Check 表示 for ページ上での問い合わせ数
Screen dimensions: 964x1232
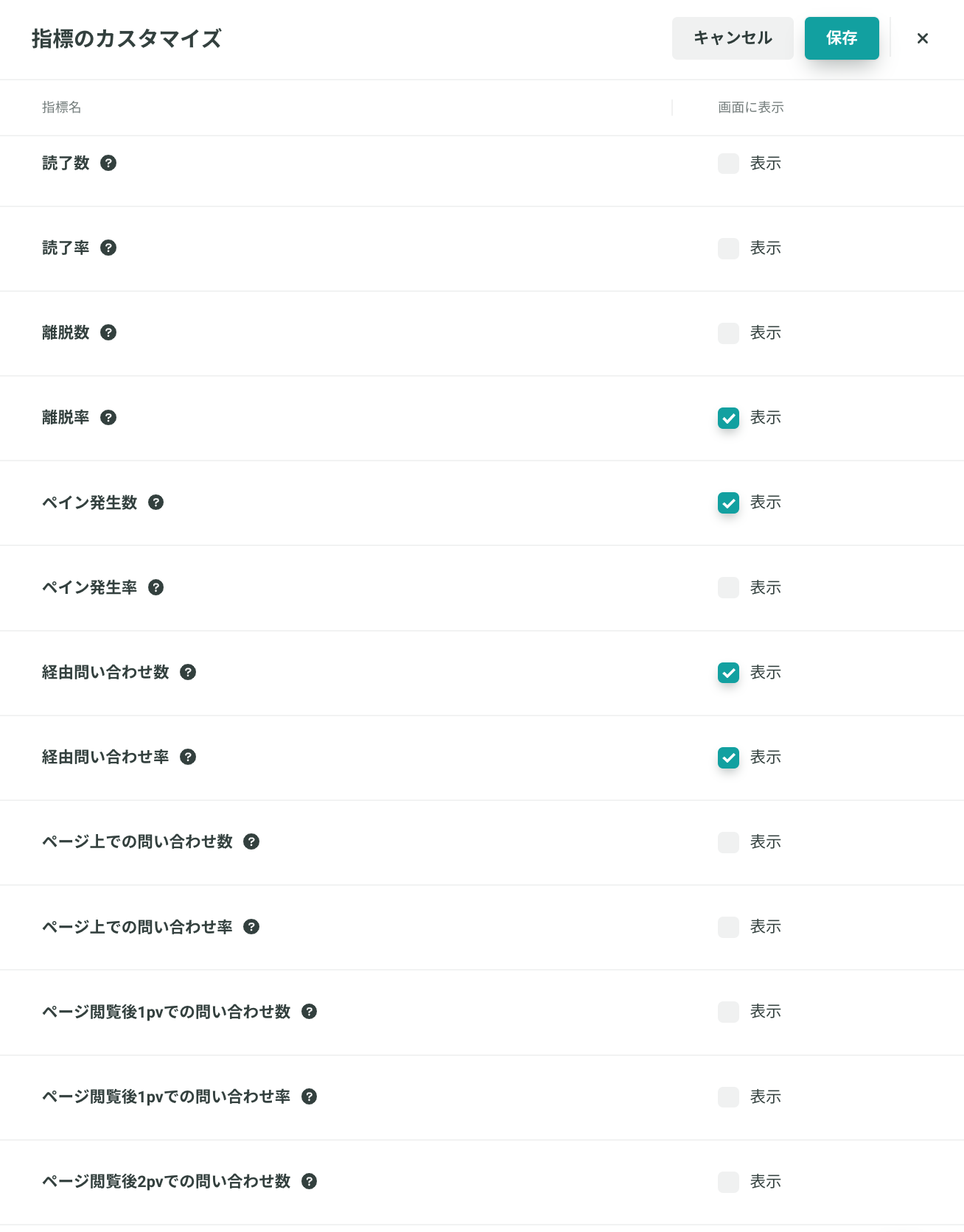coord(728,842)
